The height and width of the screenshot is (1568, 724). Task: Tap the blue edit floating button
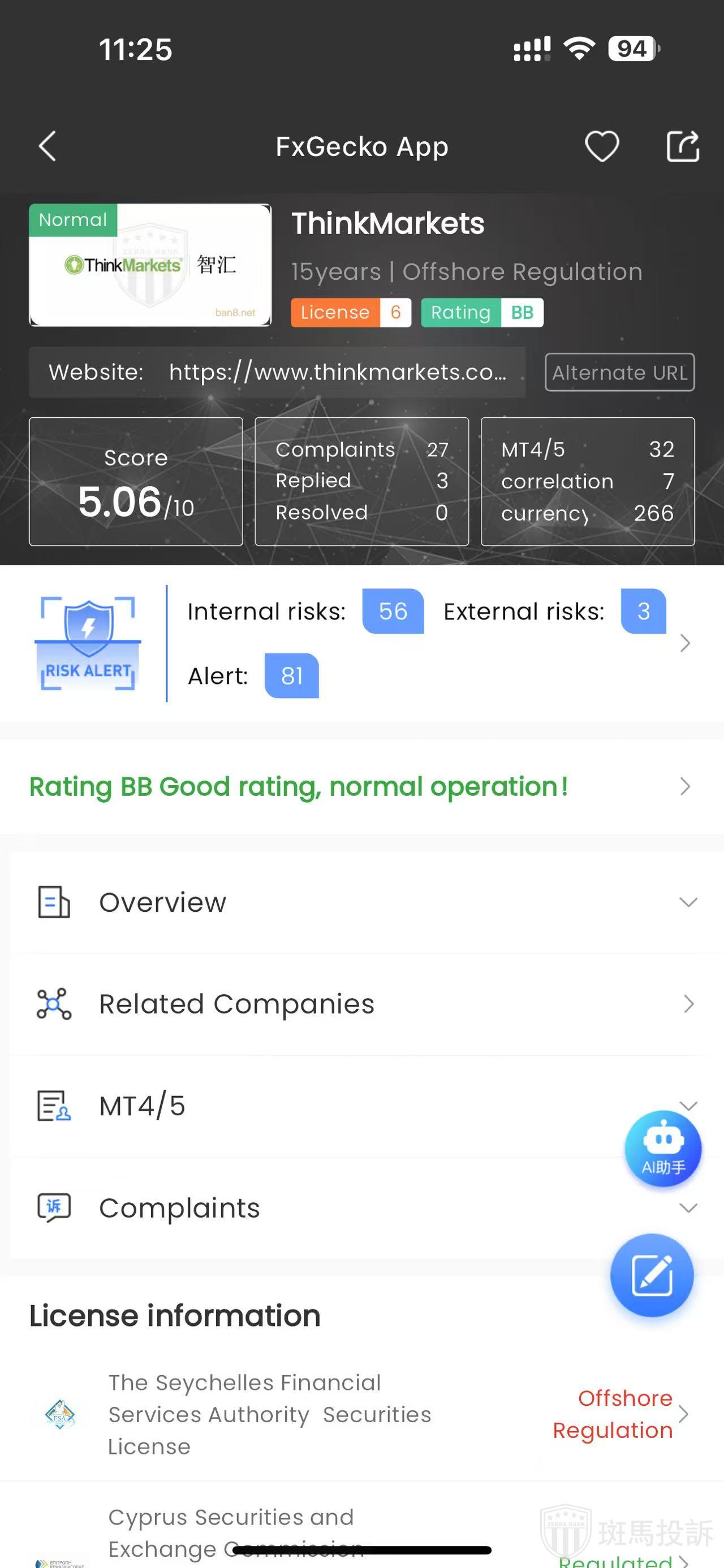pos(652,1275)
